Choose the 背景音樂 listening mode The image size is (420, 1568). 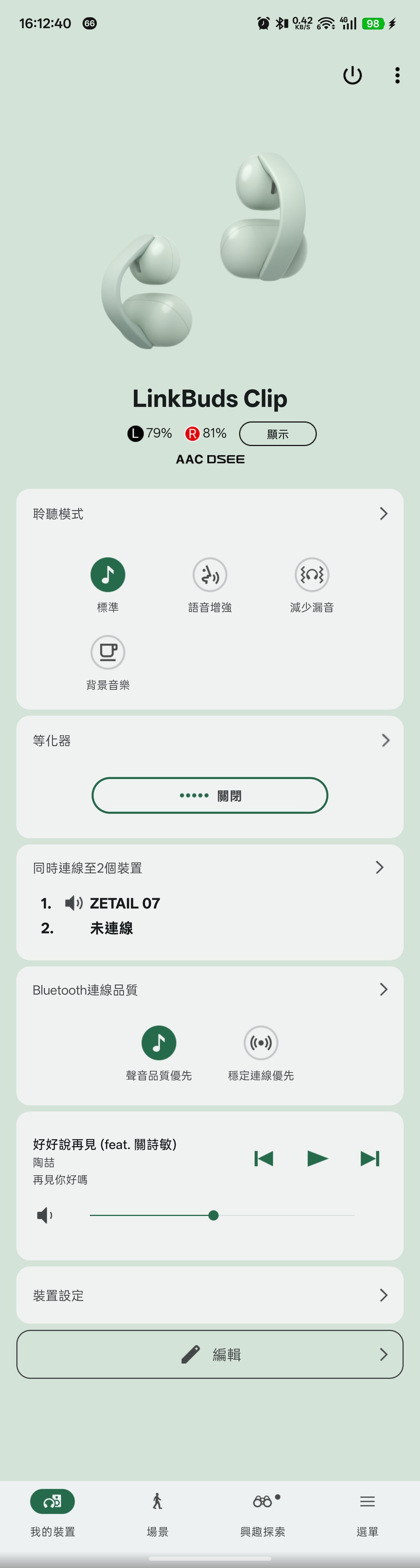[x=108, y=653]
